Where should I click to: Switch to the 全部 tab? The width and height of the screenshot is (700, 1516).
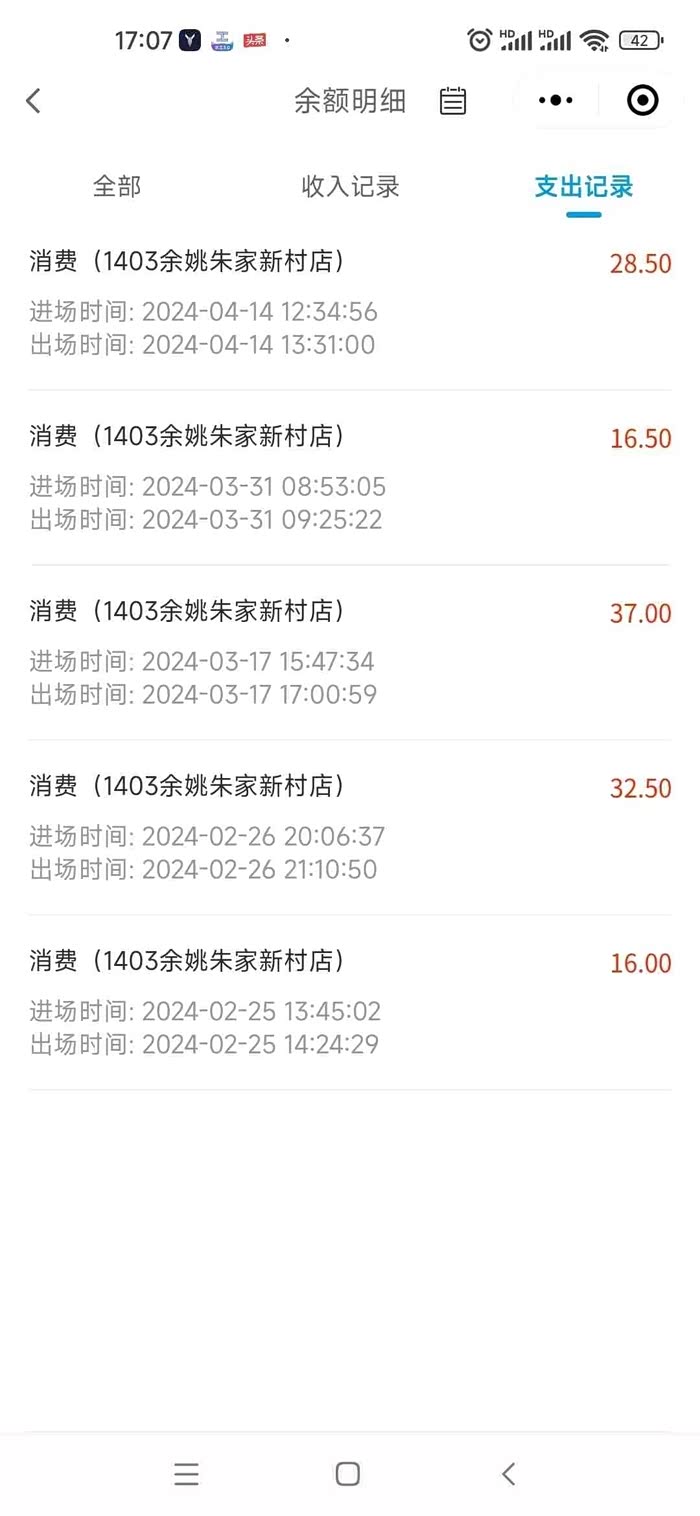tap(117, 186)
